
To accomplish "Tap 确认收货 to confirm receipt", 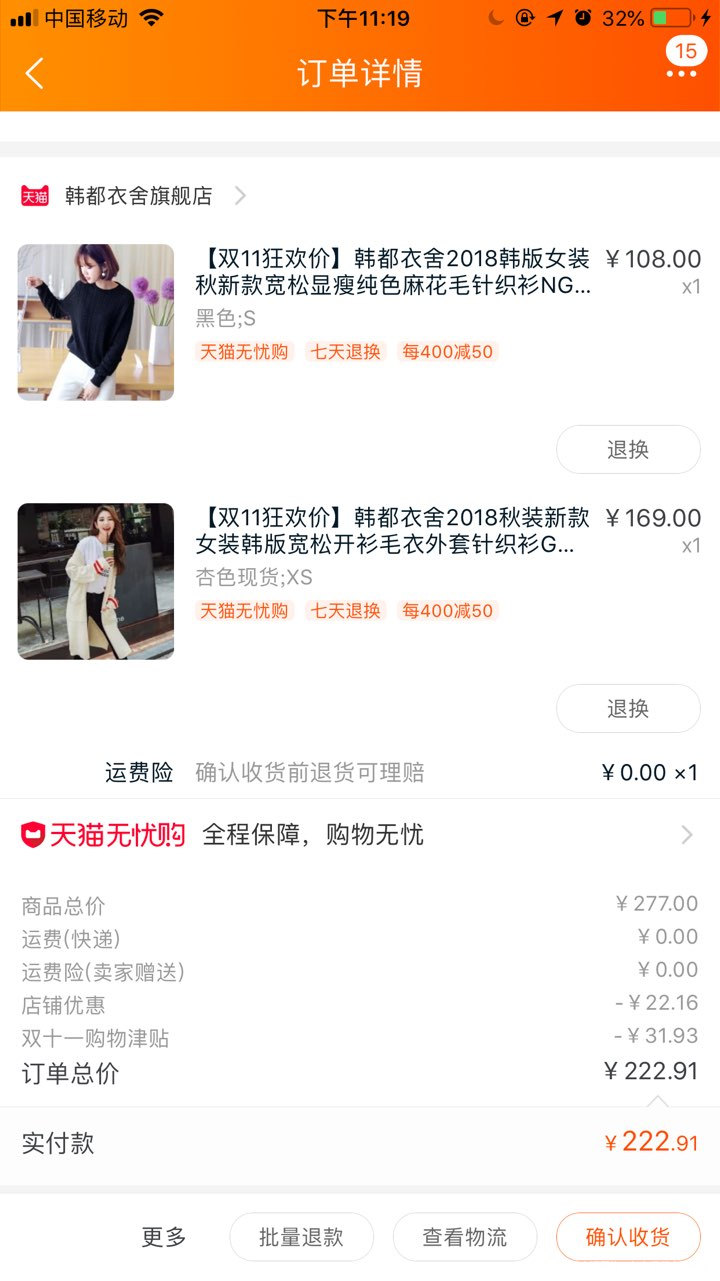I will click(627, 1236).
